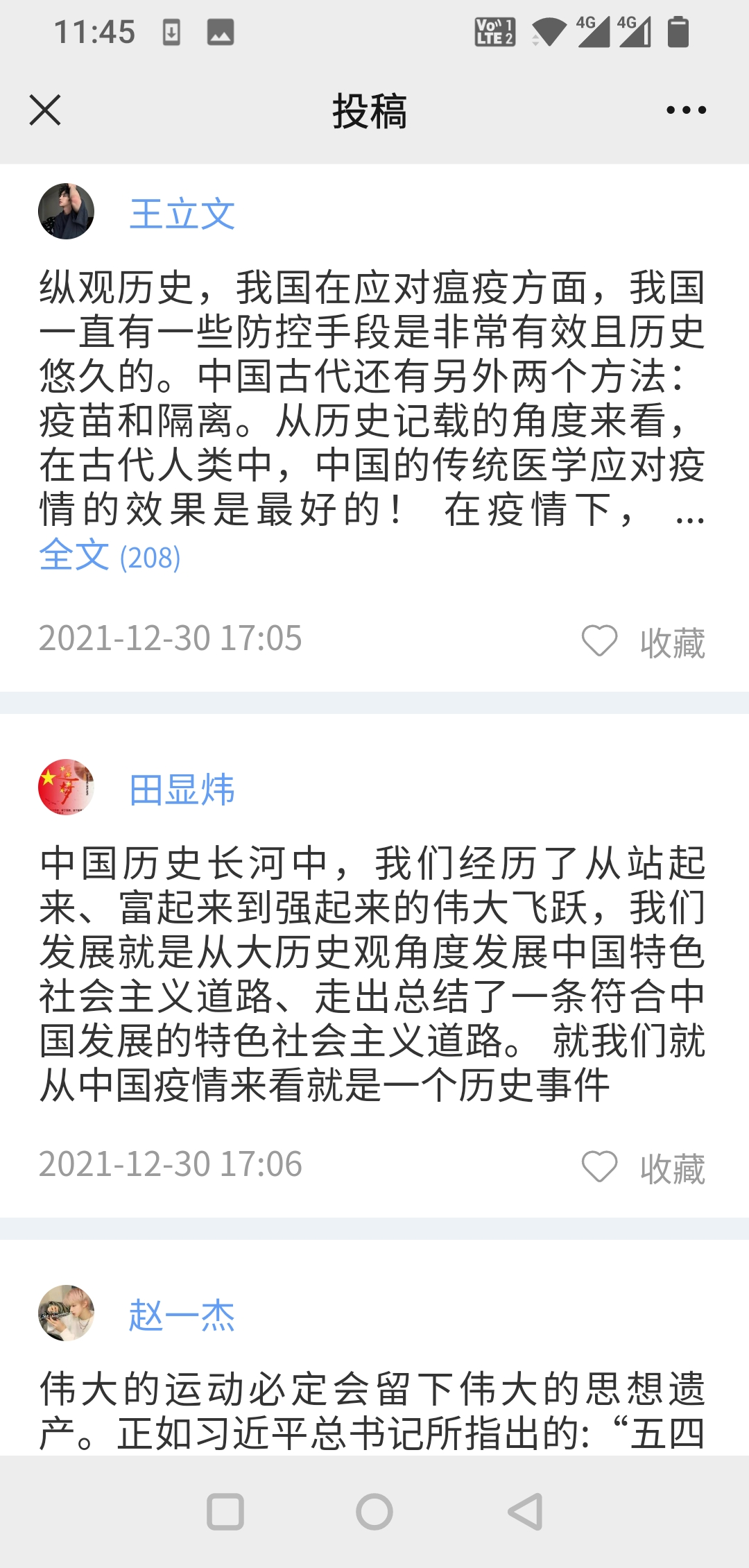Open 王立文's profile name link
Screen dimensions: 749x1568
(x=182, y=214)
